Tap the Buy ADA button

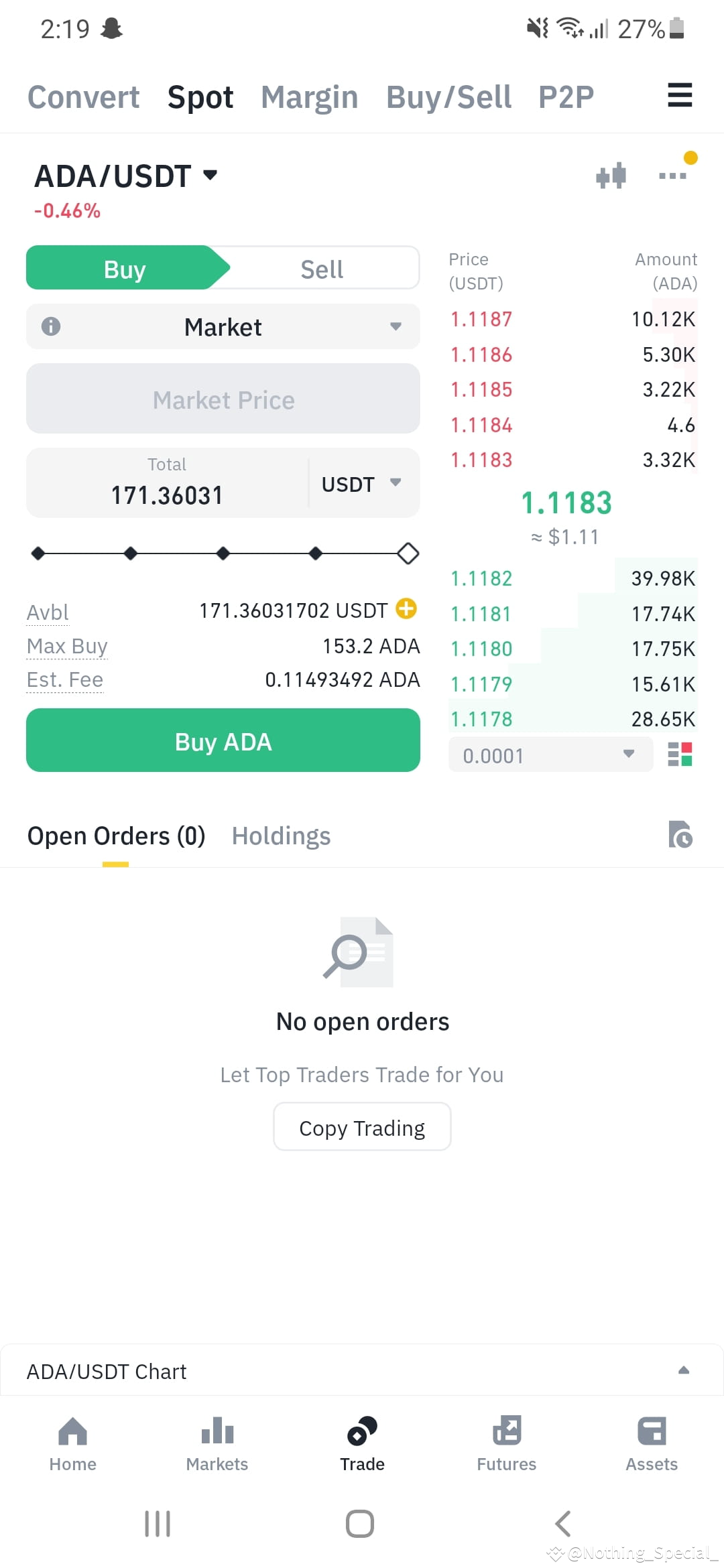click(x=223, y=740)
